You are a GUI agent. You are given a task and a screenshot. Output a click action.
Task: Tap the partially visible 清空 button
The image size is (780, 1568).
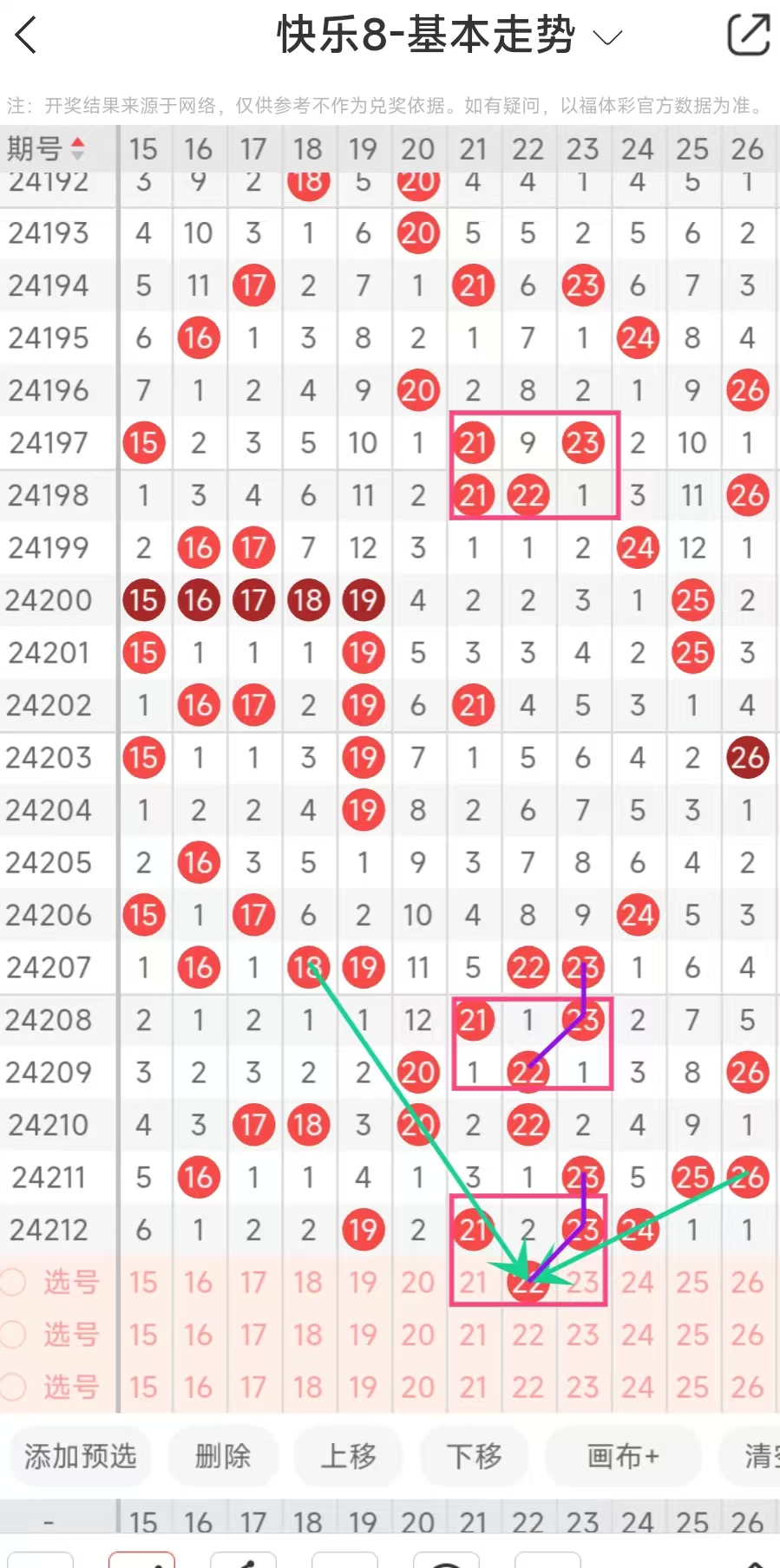757,1456
